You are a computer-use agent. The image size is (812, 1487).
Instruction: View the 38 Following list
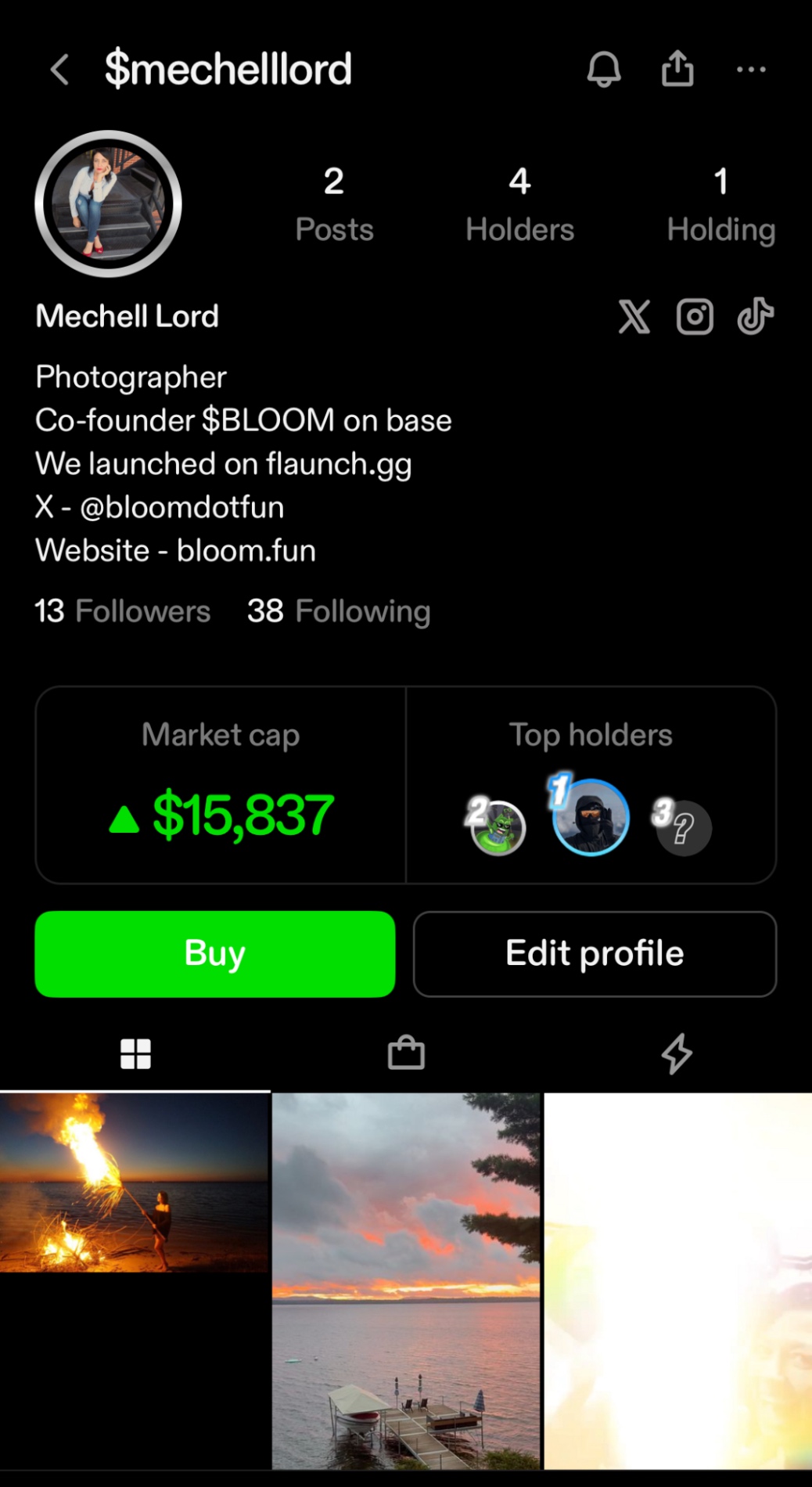(x=339, y=611)
